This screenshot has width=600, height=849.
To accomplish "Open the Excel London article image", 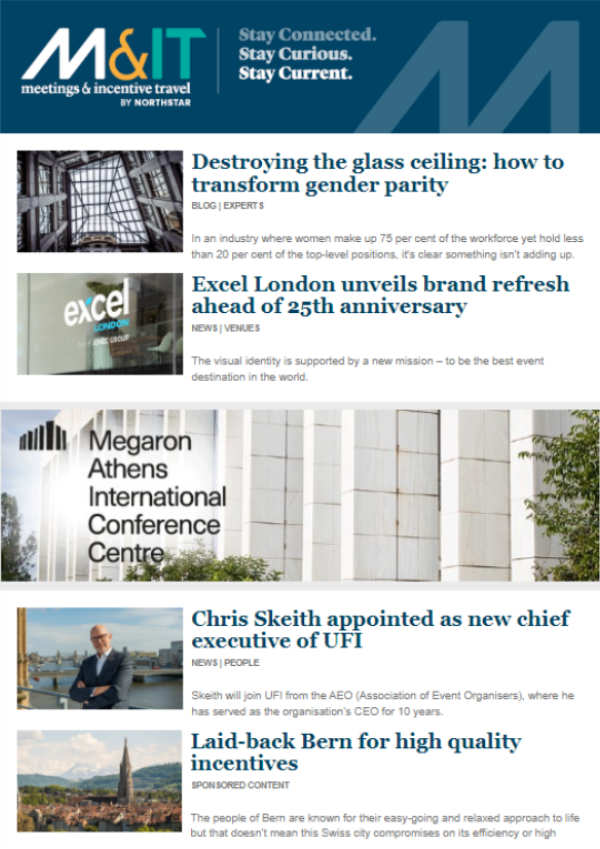I will 100,323.
